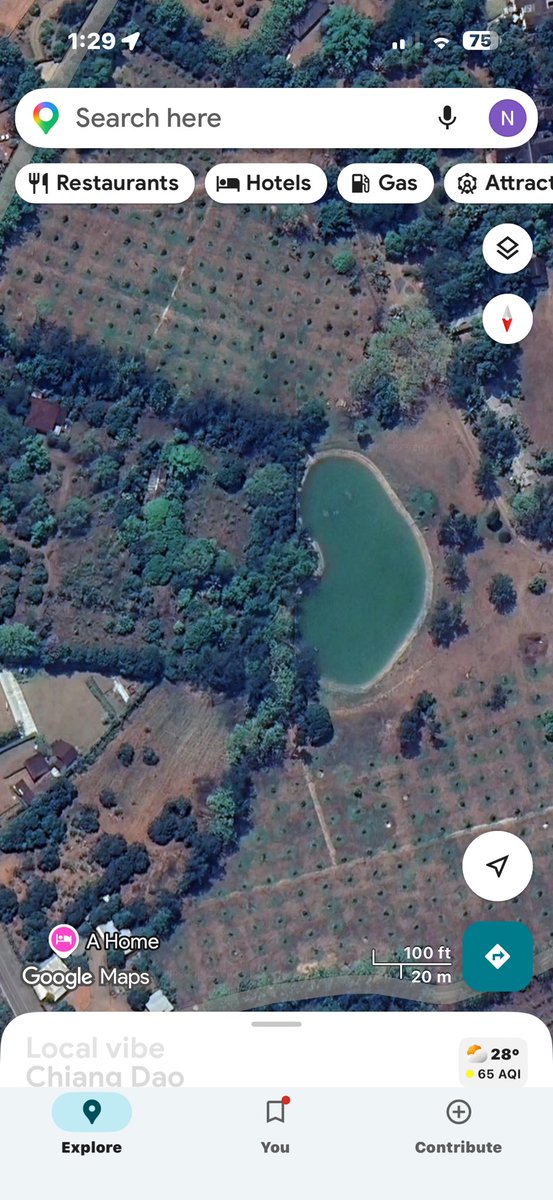
Task: Select the Gas chip
Action: point(385,183)
